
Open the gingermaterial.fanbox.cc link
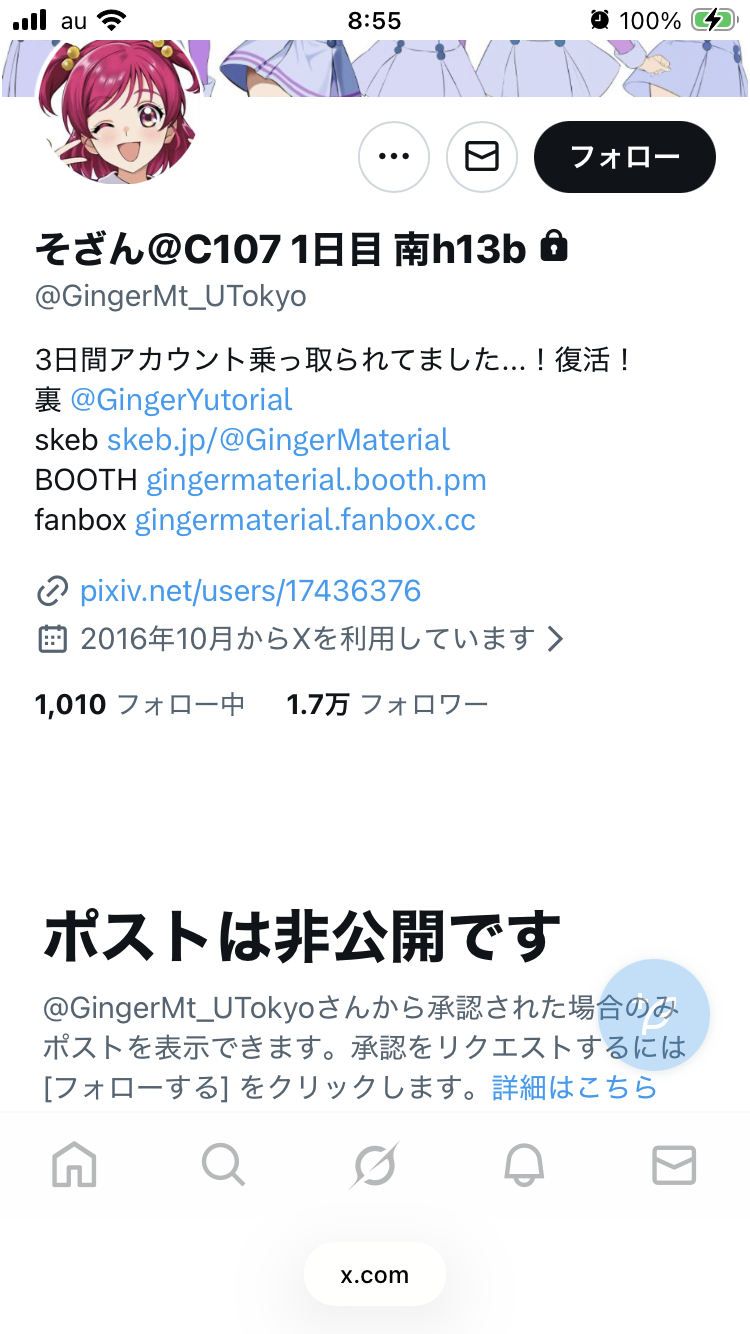(x=305, y=520)
